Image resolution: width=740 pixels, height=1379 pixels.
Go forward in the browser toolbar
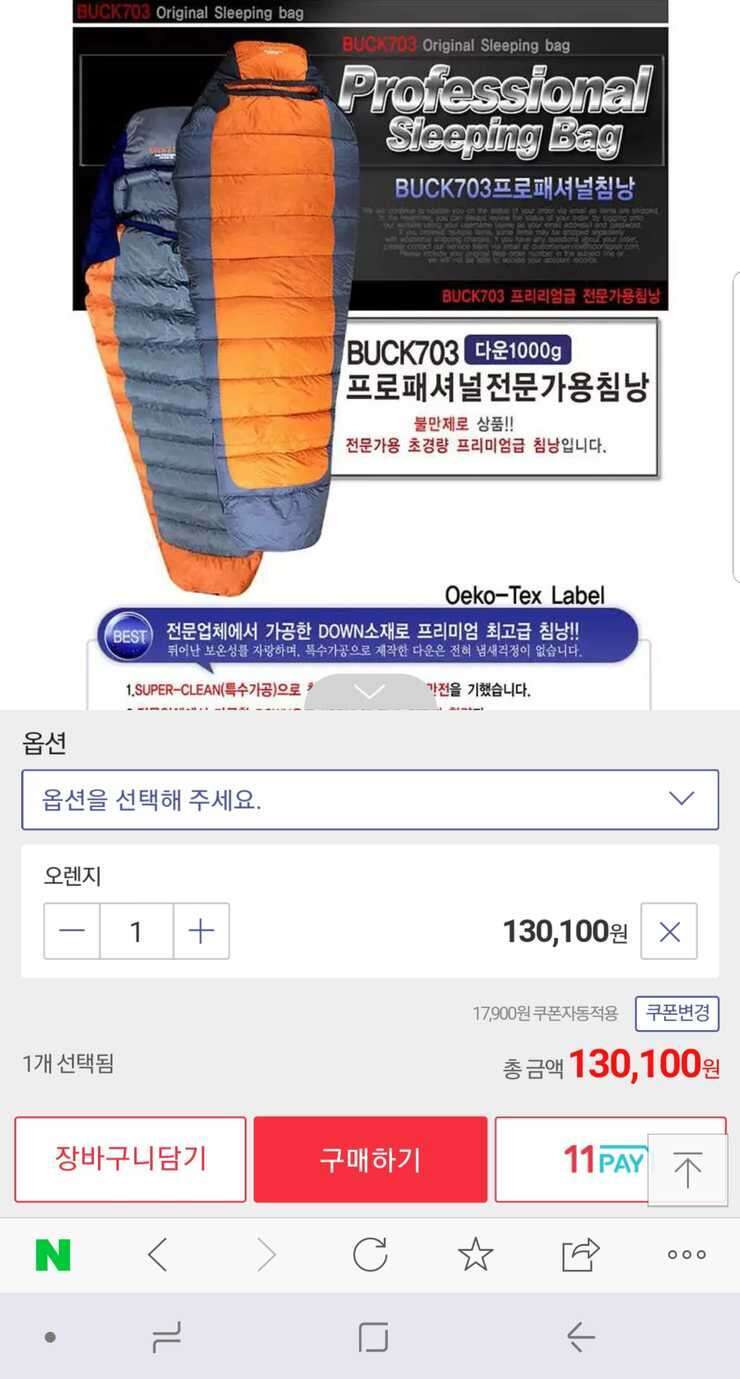point(265,1254)
